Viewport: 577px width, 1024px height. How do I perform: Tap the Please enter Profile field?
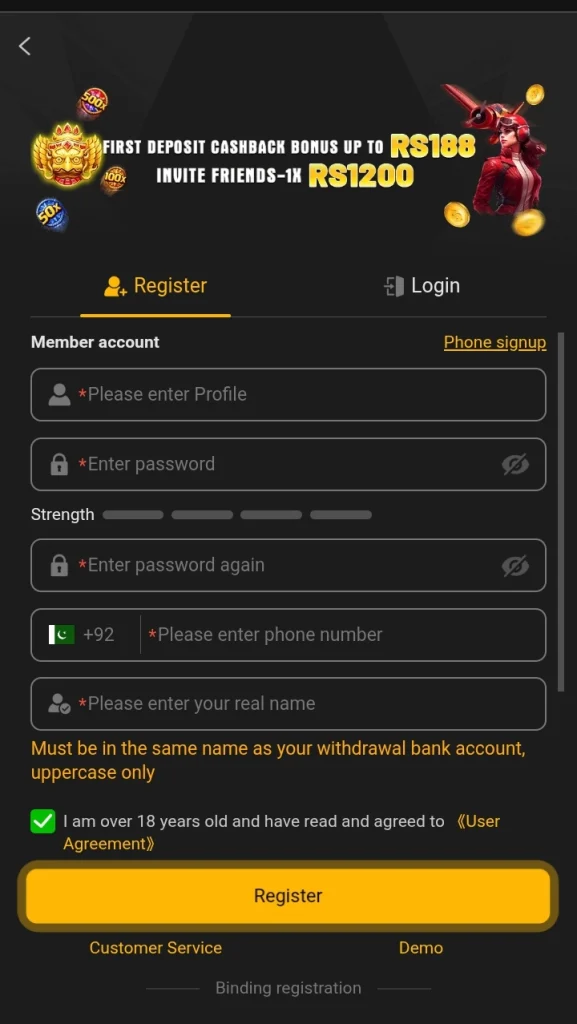coord(288,394)
